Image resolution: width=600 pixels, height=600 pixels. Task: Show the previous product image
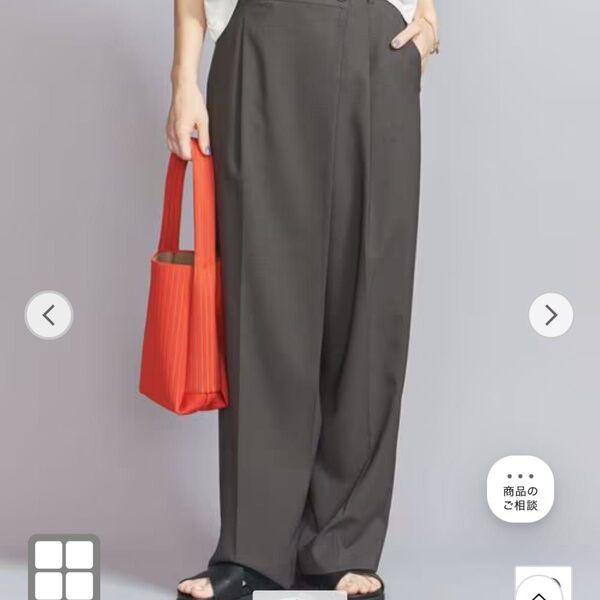[48, 315]
